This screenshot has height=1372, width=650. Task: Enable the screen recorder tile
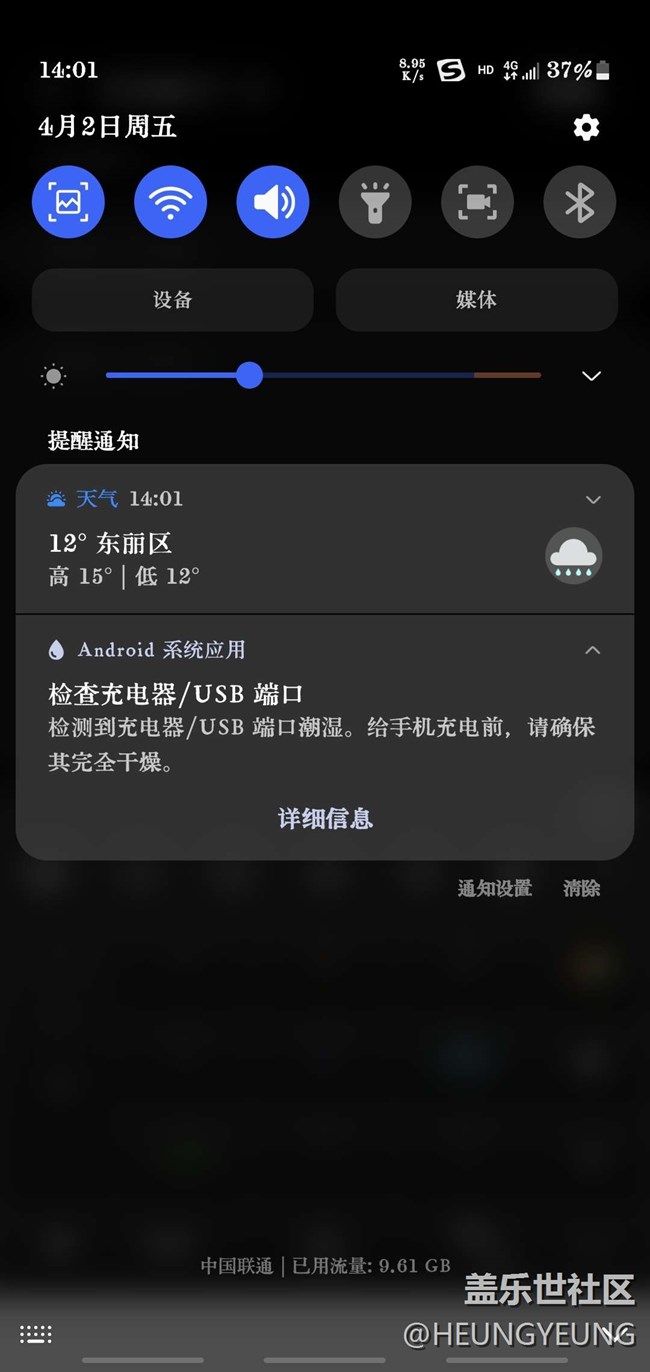click(478, 202)
